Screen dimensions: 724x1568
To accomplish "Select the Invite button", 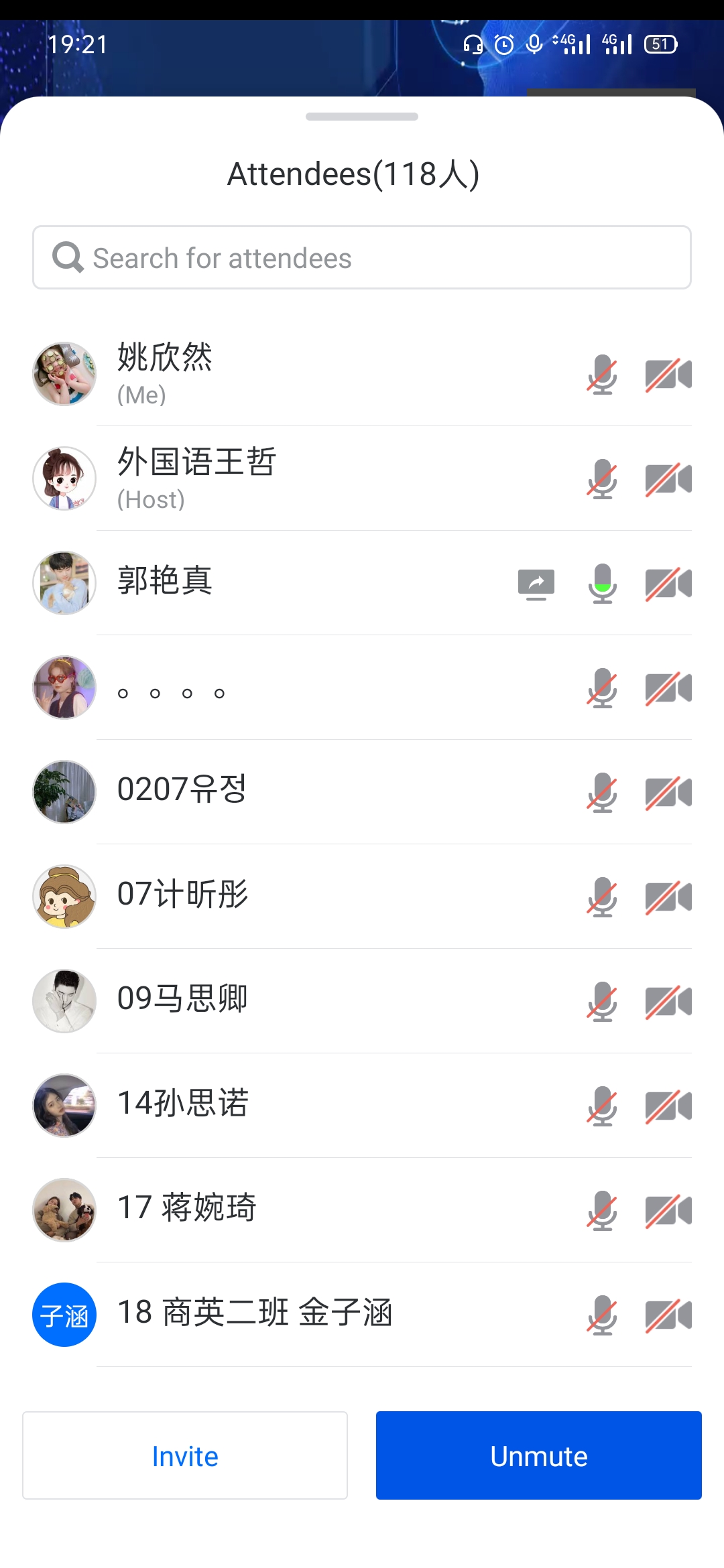I will pos(185,1455).
